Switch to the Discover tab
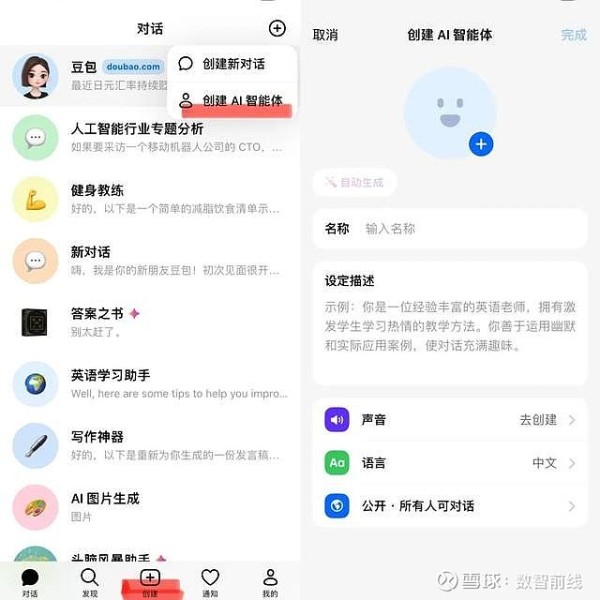The image size is (600, 600). pyautogui.click(x=90, y=581)
